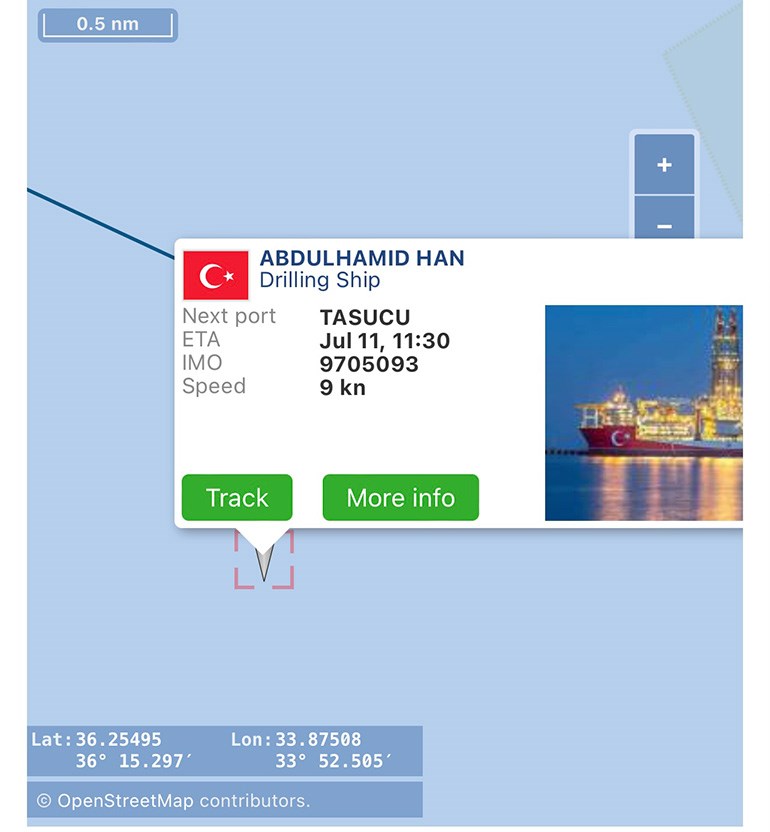Open More info for ABDULHAMID HAN
770x832 pixels.
[400, 498]
